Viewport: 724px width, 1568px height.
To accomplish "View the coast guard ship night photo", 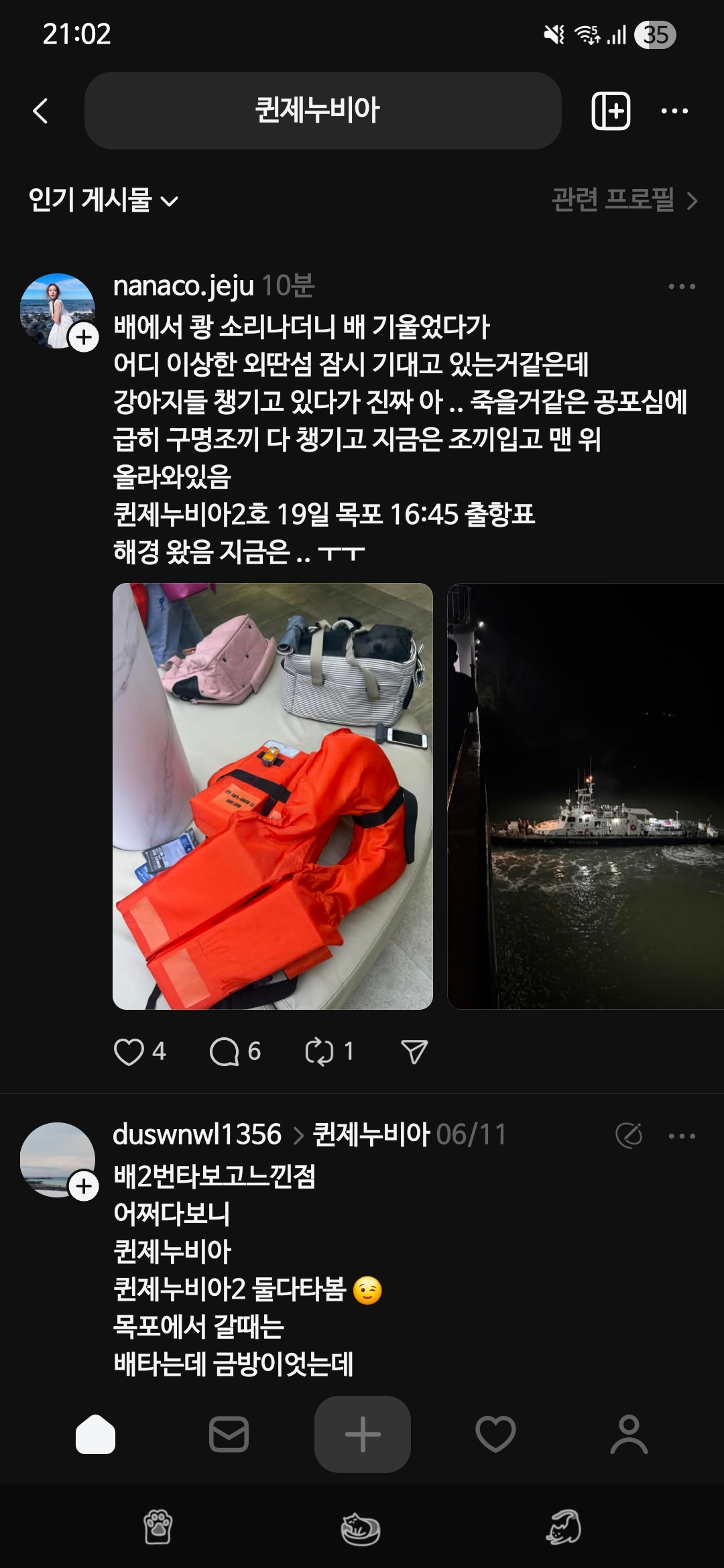I will [x=585, y=796].
